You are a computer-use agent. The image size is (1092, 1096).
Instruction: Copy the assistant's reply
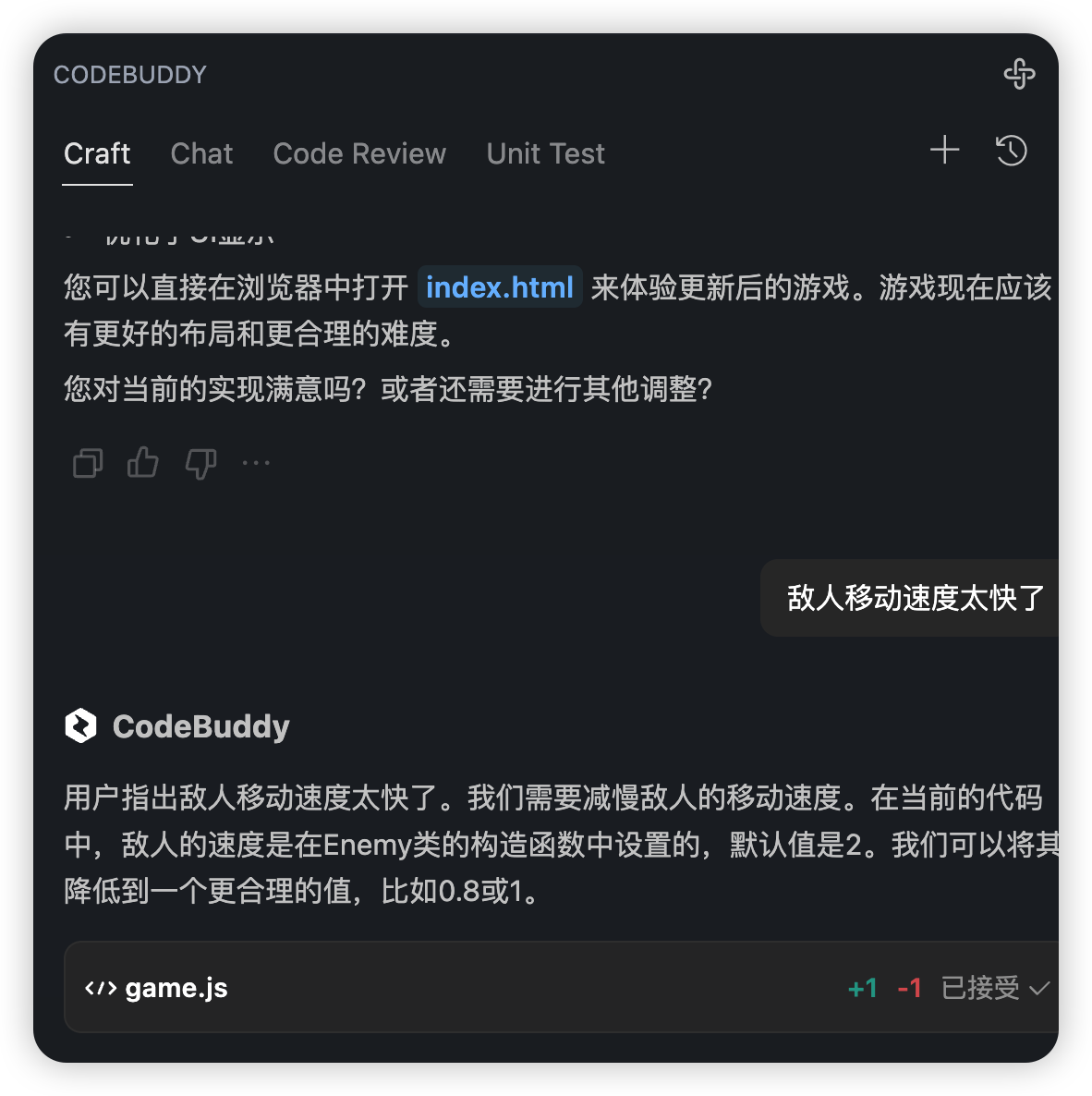(x=88, y=462)
